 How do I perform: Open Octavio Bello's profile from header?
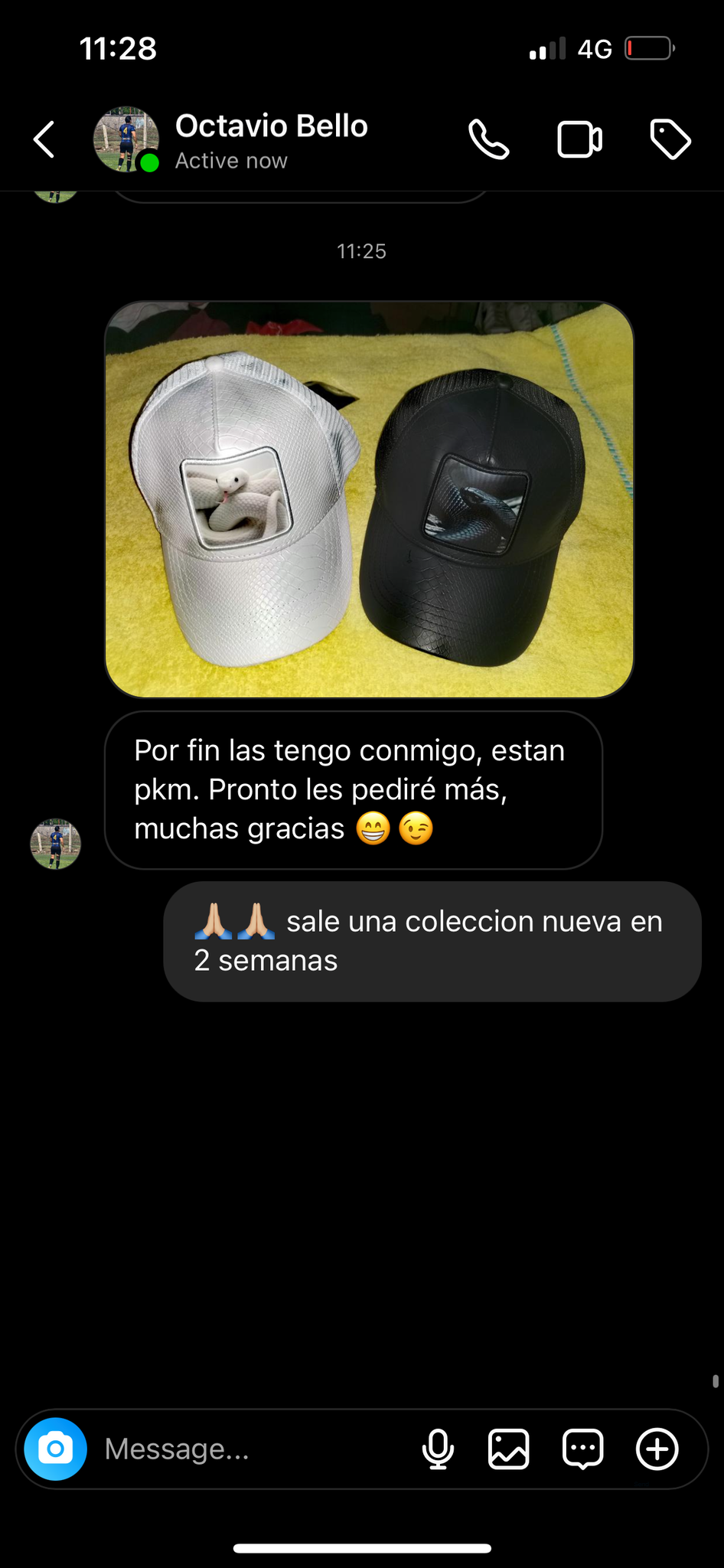[x=271, y=140]
